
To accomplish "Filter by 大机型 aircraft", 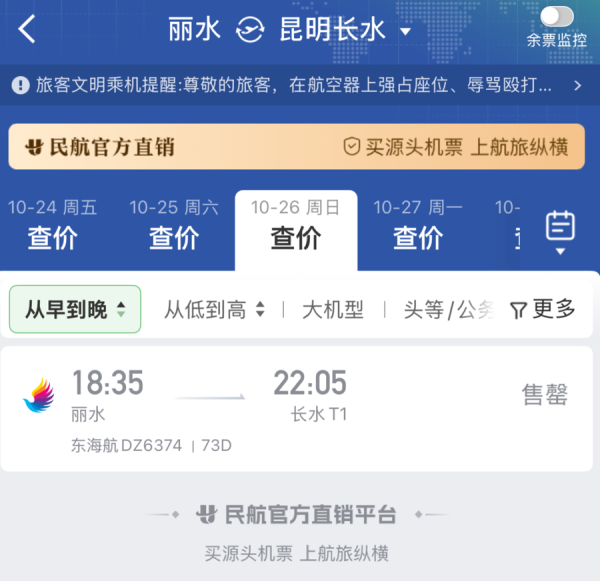I will click(333, 310).
